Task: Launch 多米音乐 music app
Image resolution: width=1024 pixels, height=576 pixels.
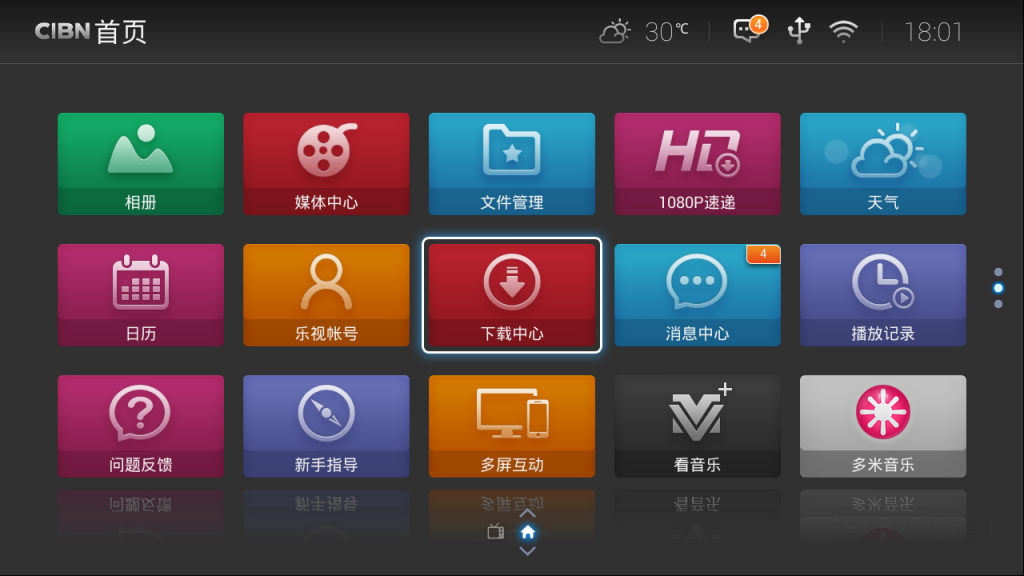Action: pos(883,426)
